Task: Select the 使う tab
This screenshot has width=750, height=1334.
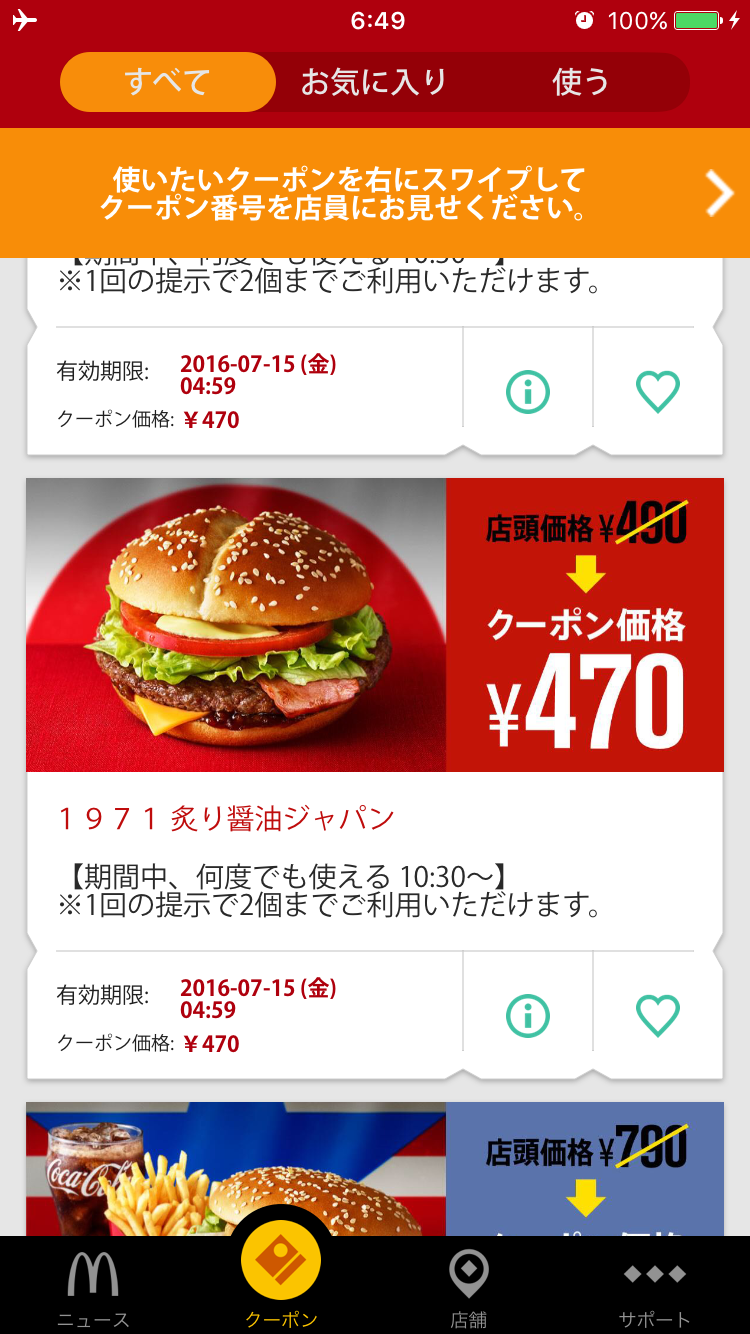Action: click(580, 82)
